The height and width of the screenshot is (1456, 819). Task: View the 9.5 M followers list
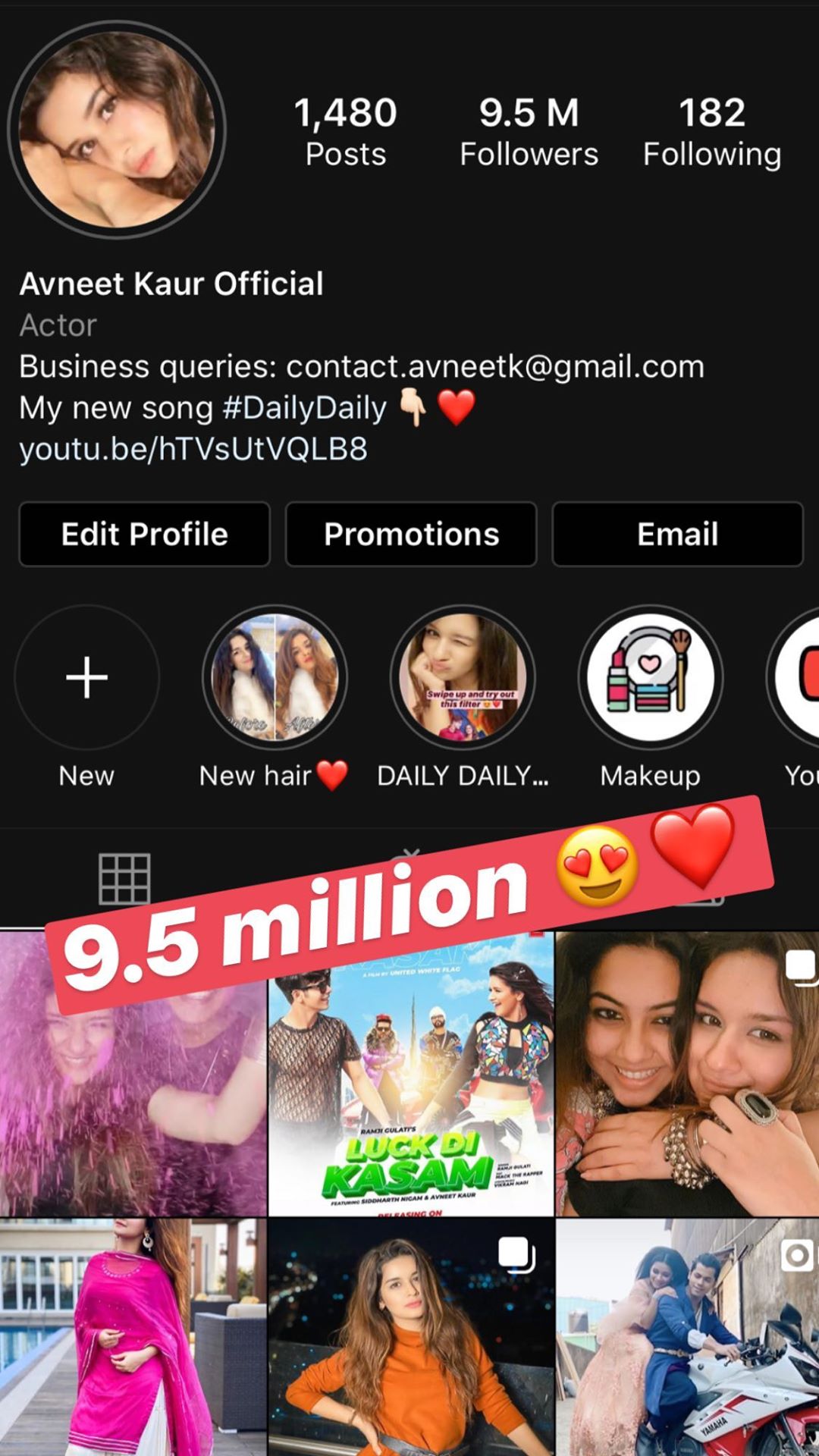[x=529, y=132]
